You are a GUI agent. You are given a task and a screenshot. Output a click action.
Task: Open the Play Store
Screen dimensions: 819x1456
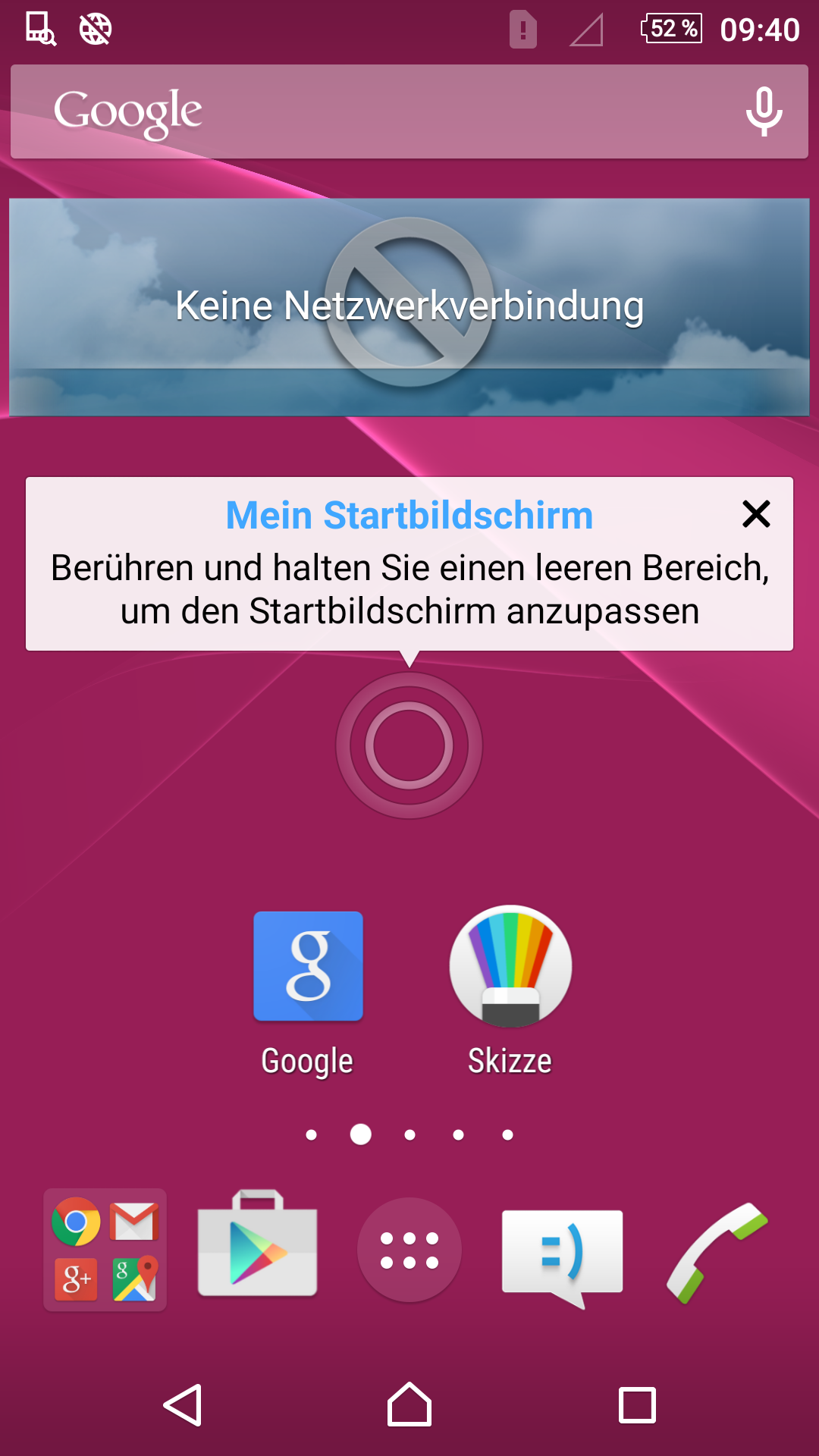pos(257,1246)
